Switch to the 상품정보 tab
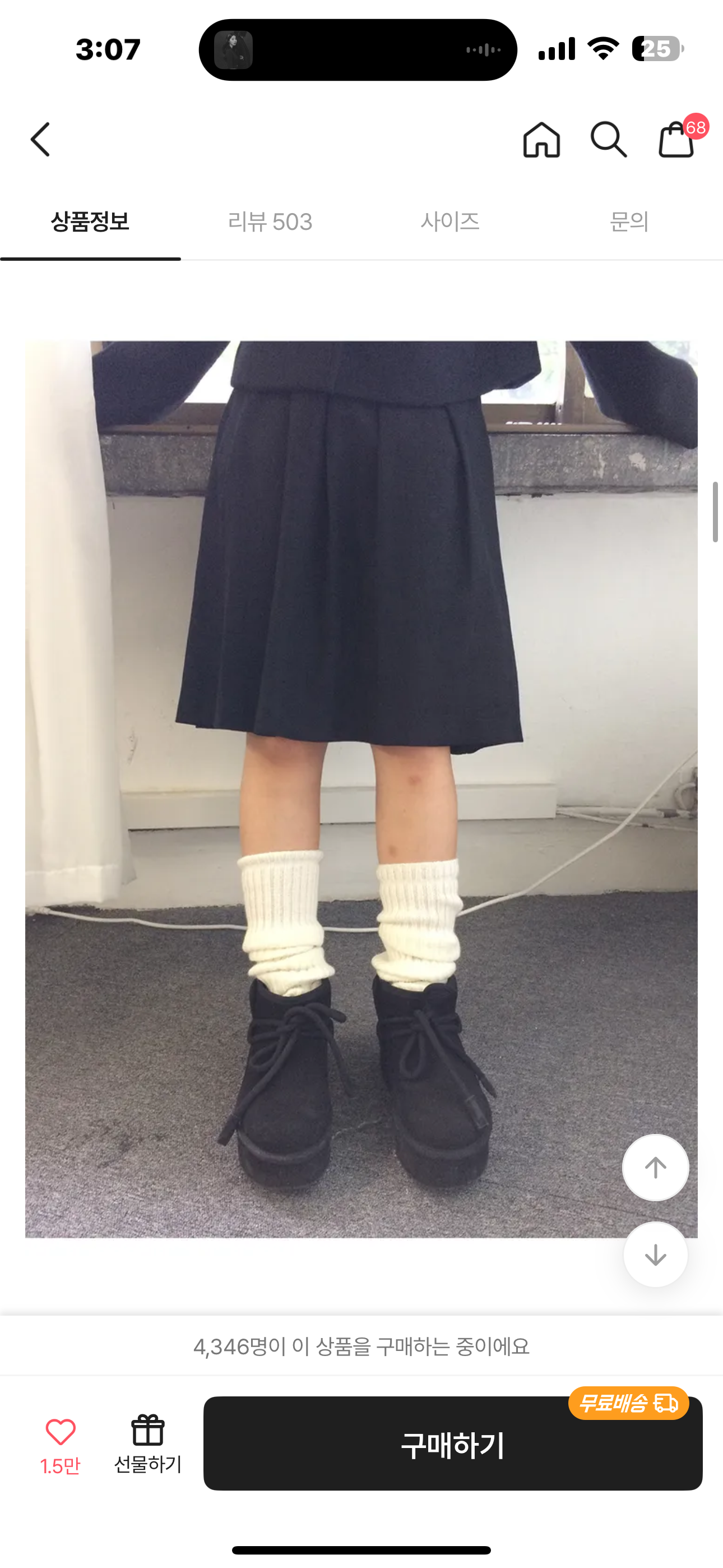Image resolution: width=723 pixels, height=1568 pixels. coord(90,222)
